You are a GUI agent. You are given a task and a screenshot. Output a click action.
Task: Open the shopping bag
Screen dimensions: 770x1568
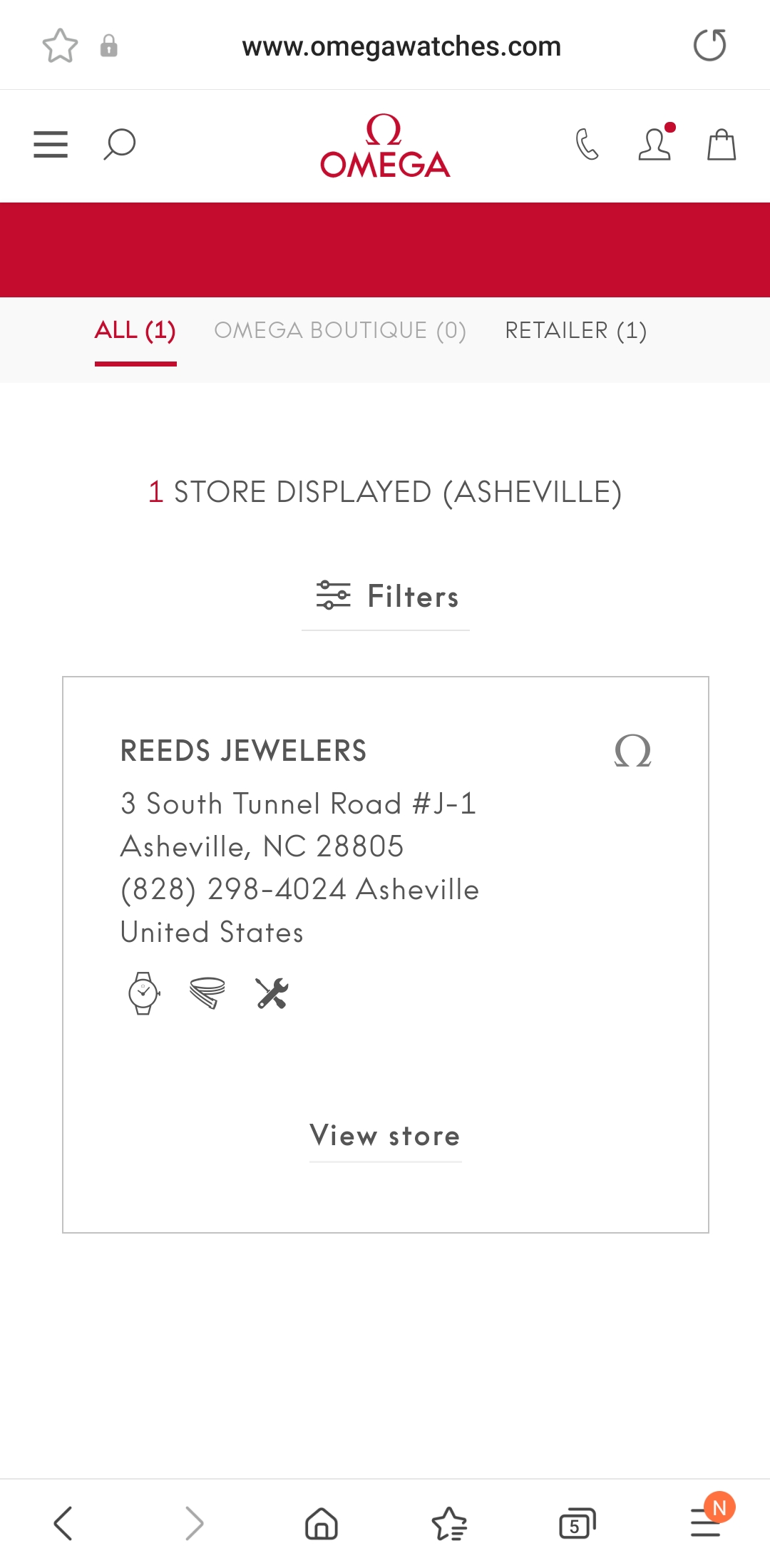click(721, 144)
